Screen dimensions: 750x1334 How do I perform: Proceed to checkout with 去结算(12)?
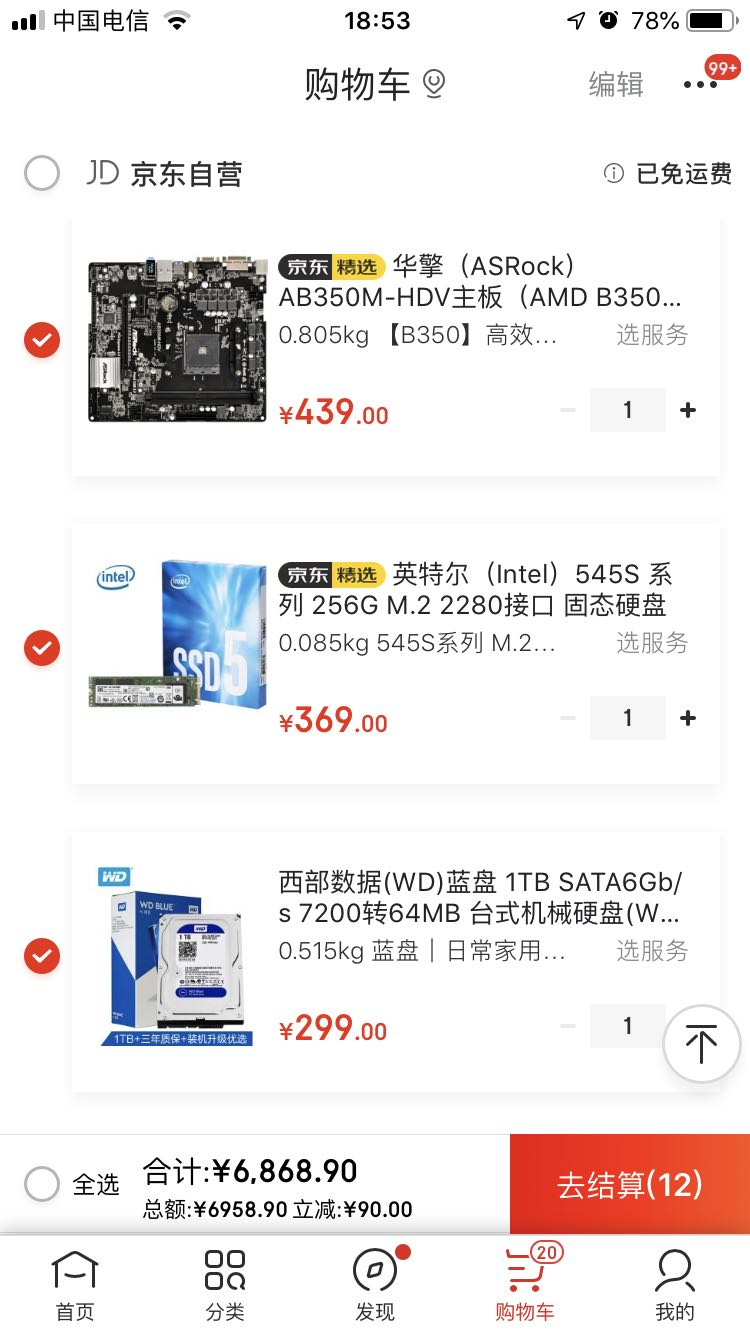[x=630, y=1185]
